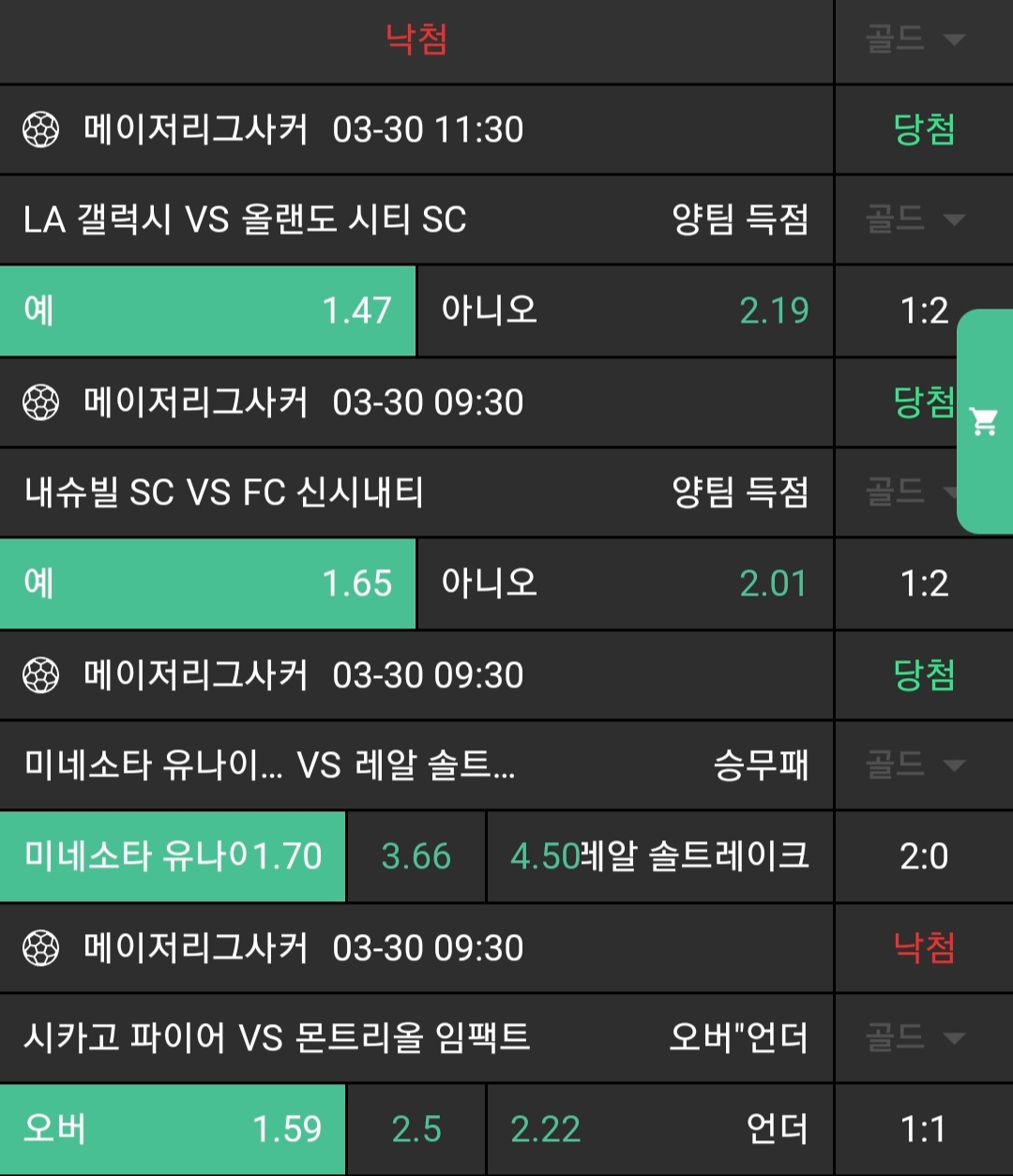Select 오버 at 1.59 for 시카고 파이어 match

coord(173,1129)
